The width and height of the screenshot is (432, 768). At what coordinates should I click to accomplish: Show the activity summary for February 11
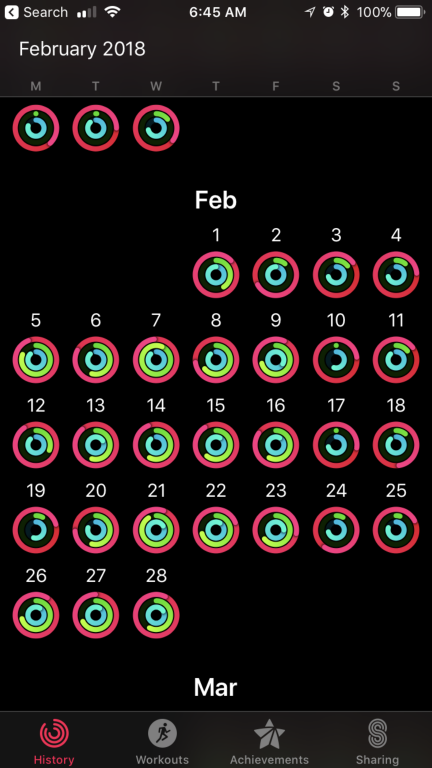tap(396, 360)
